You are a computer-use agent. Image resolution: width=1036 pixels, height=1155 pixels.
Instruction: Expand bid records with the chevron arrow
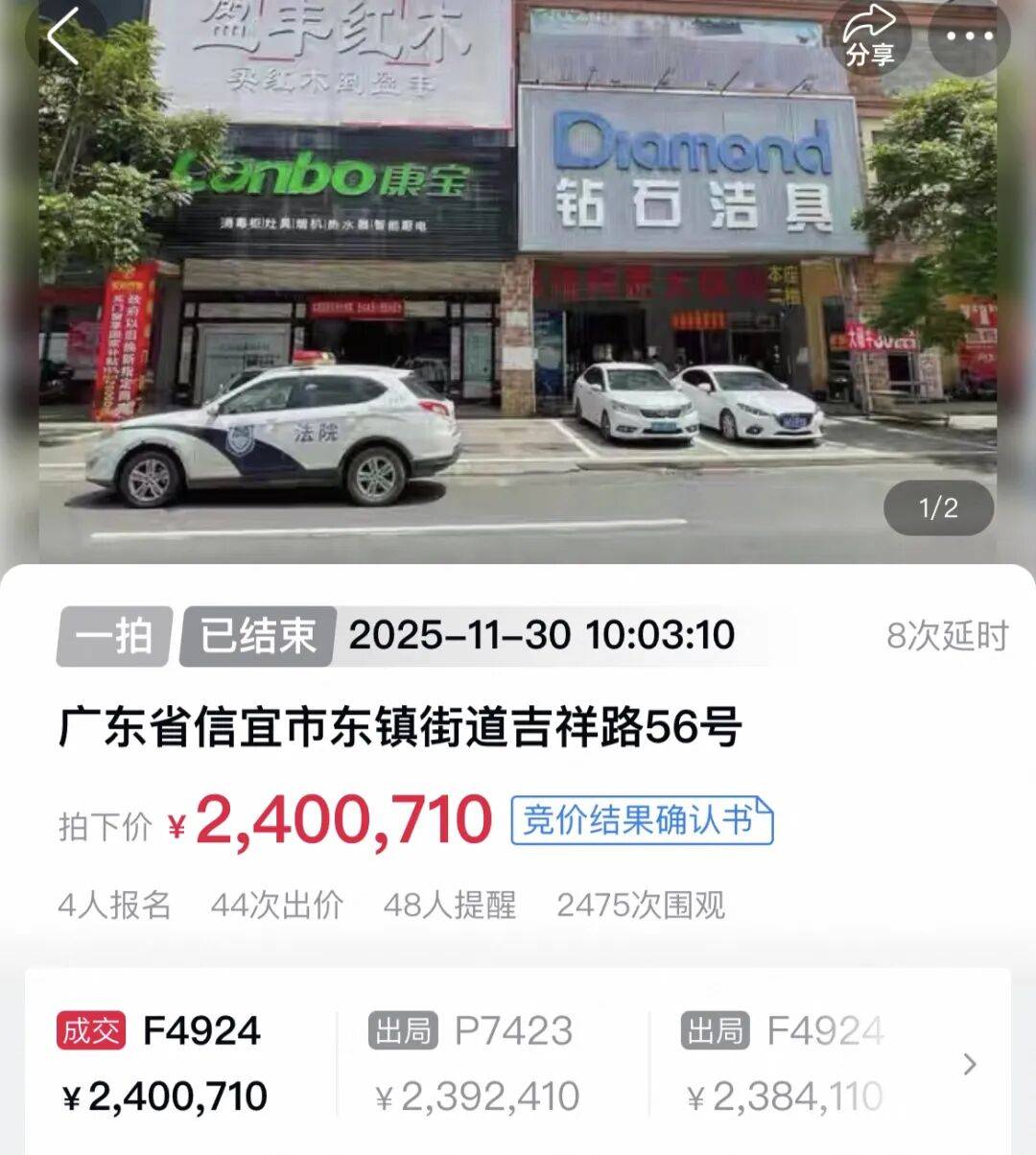(970, 1064)
